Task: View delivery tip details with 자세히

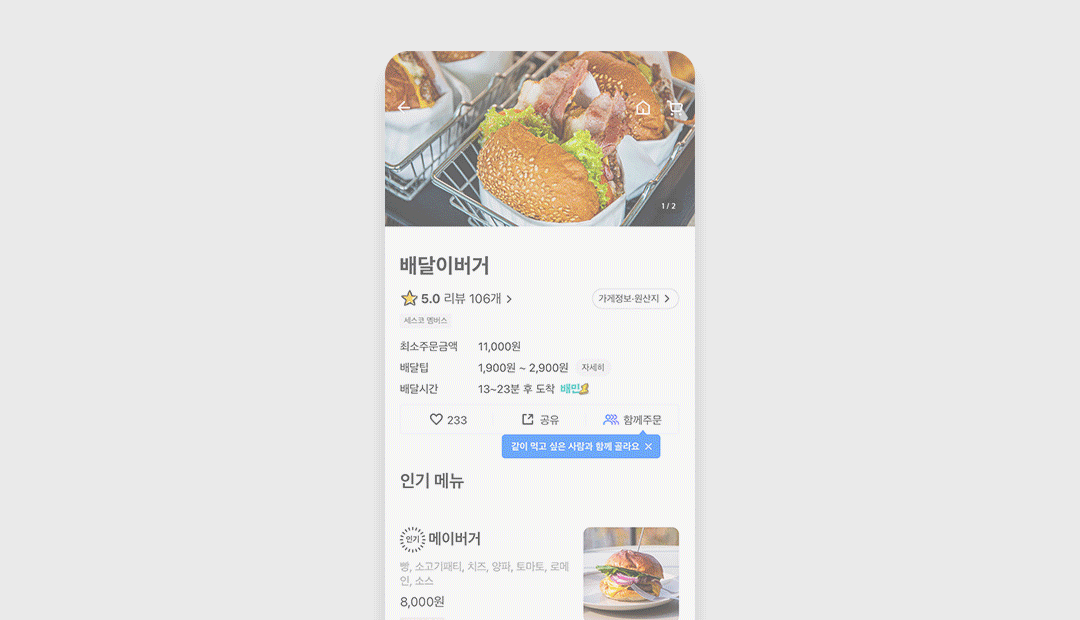Action: point(593,368)
